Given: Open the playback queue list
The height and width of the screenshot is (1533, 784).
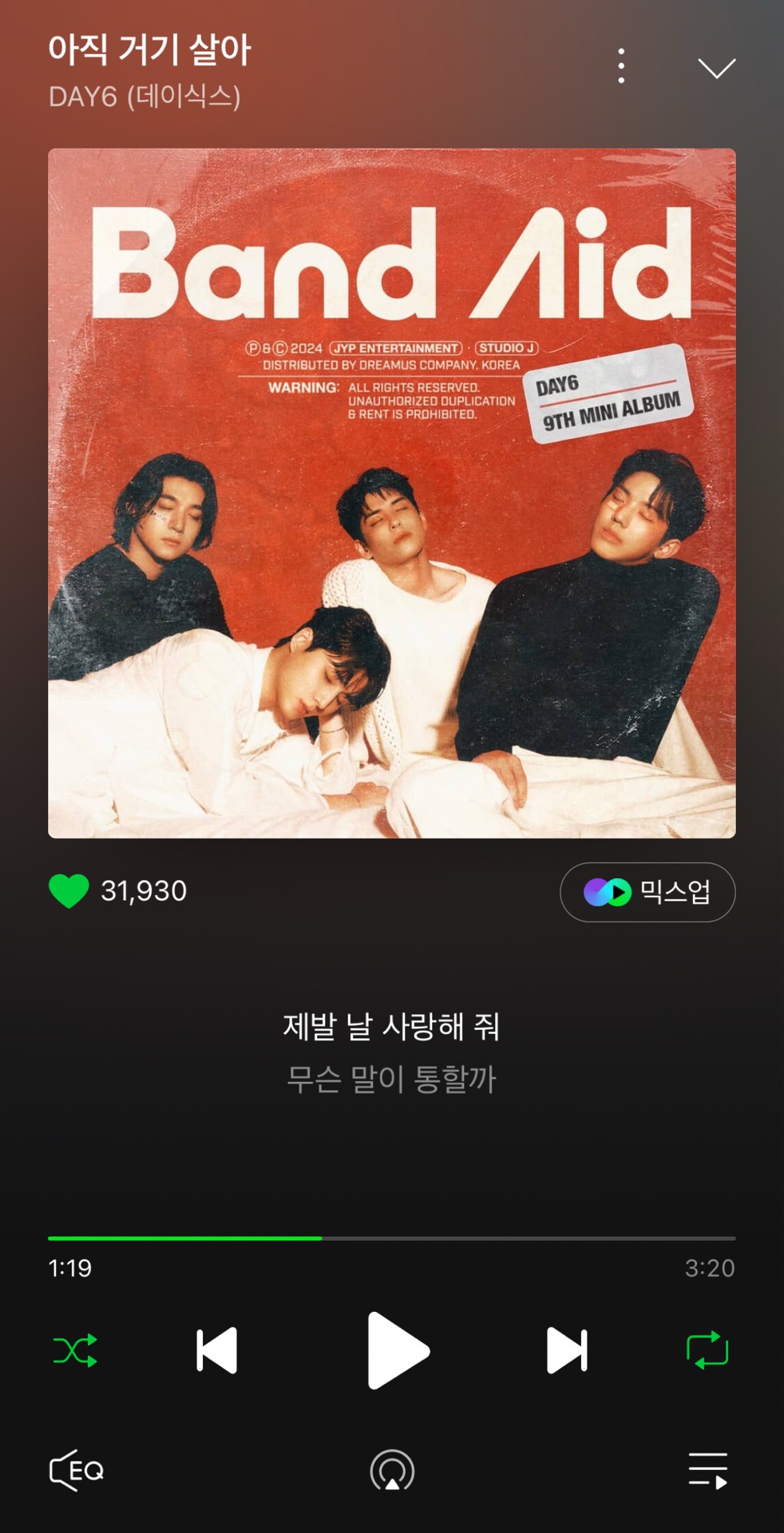Looking at the screenshot, I should (708, 1471).
